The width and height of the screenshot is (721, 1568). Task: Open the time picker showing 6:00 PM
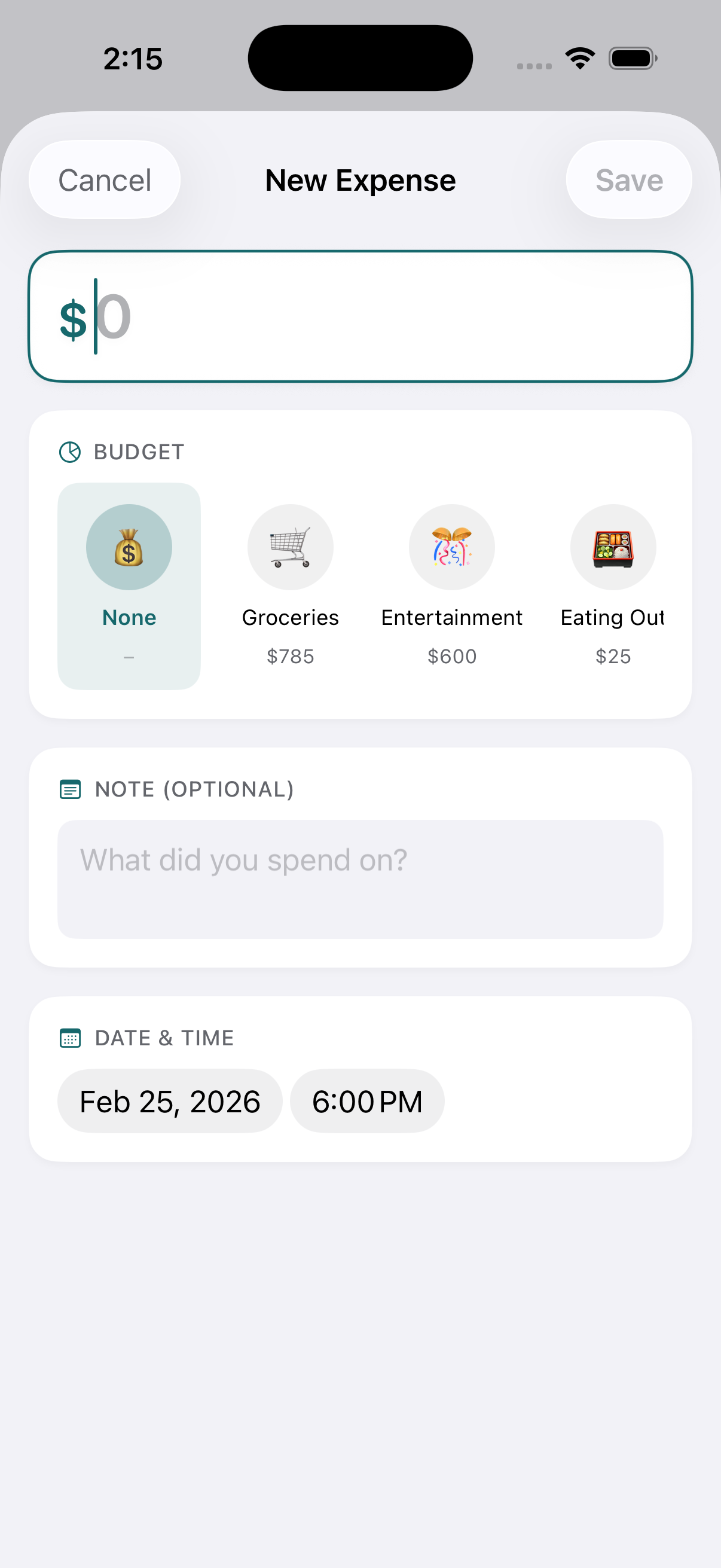(367, 1100)
